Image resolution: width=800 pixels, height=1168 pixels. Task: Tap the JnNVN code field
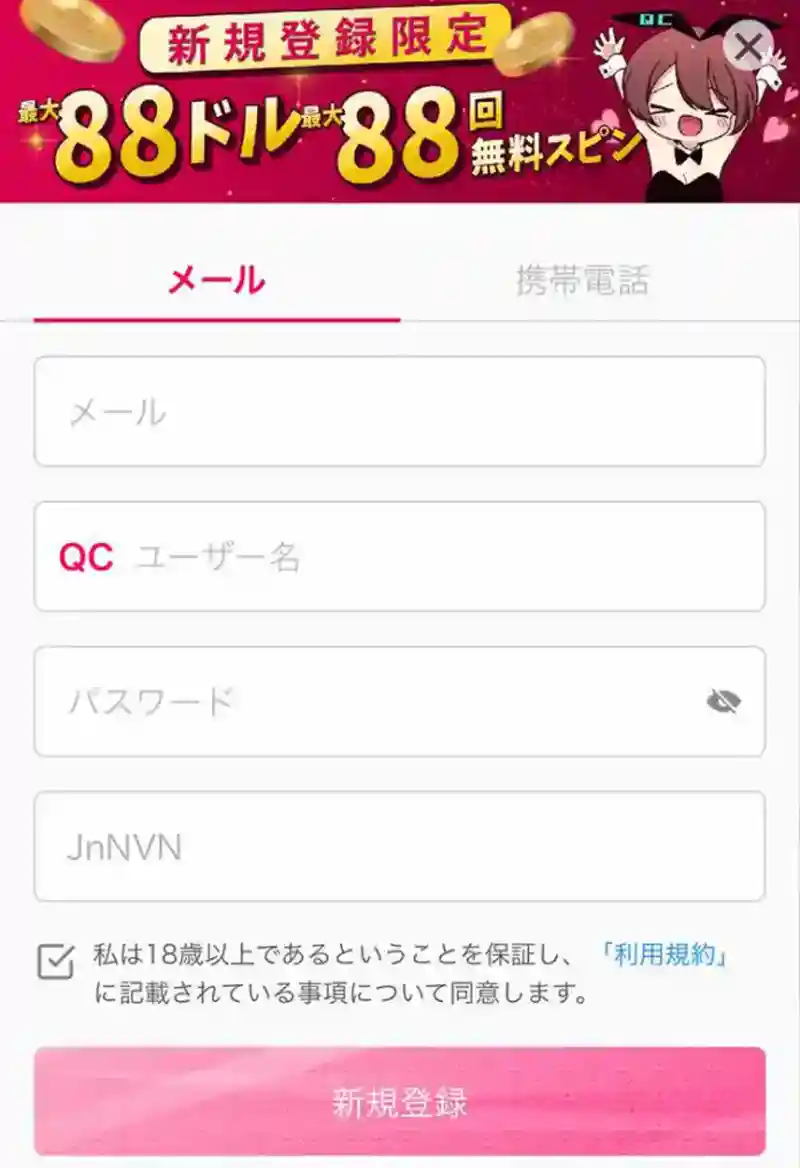(400, 847)
